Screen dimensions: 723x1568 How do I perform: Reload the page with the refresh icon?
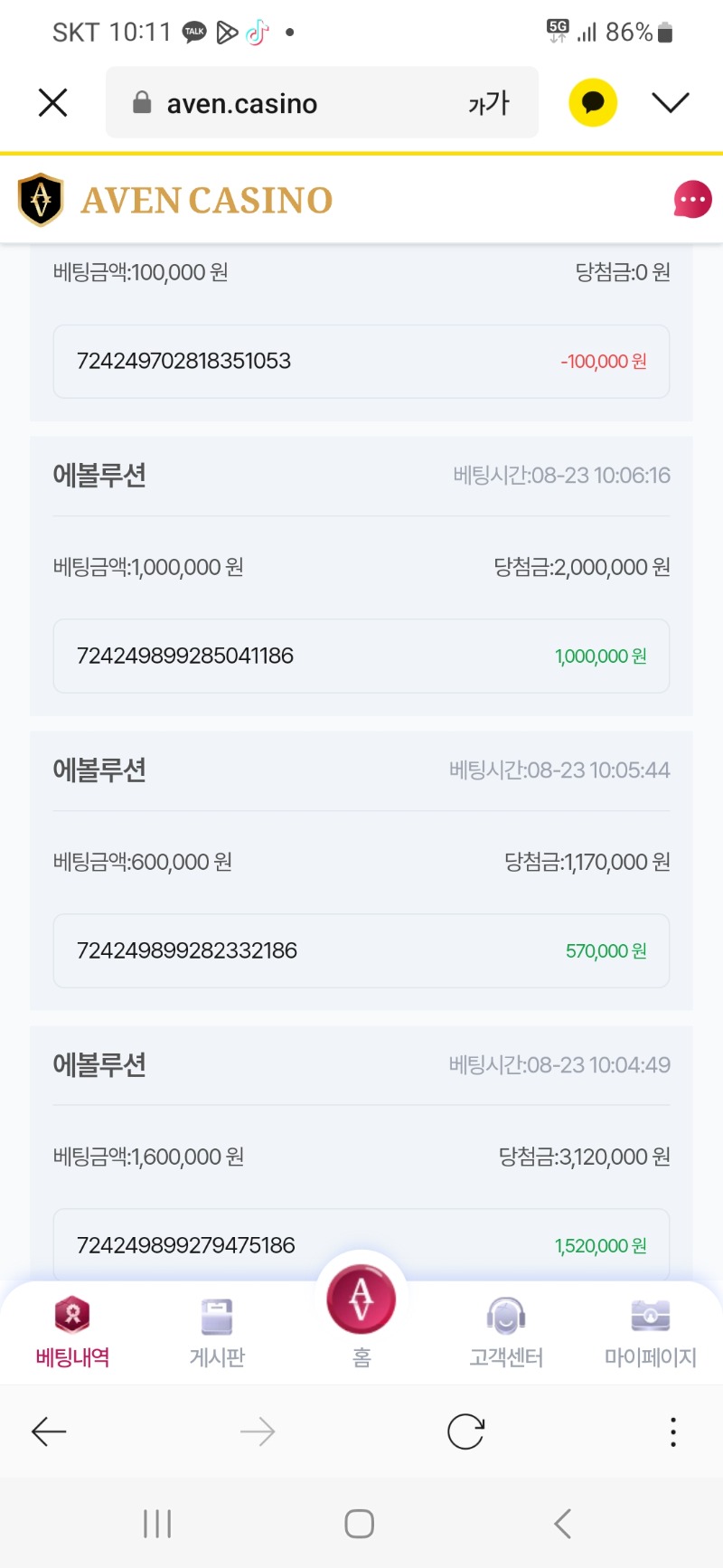click(x=465, y=1431)
